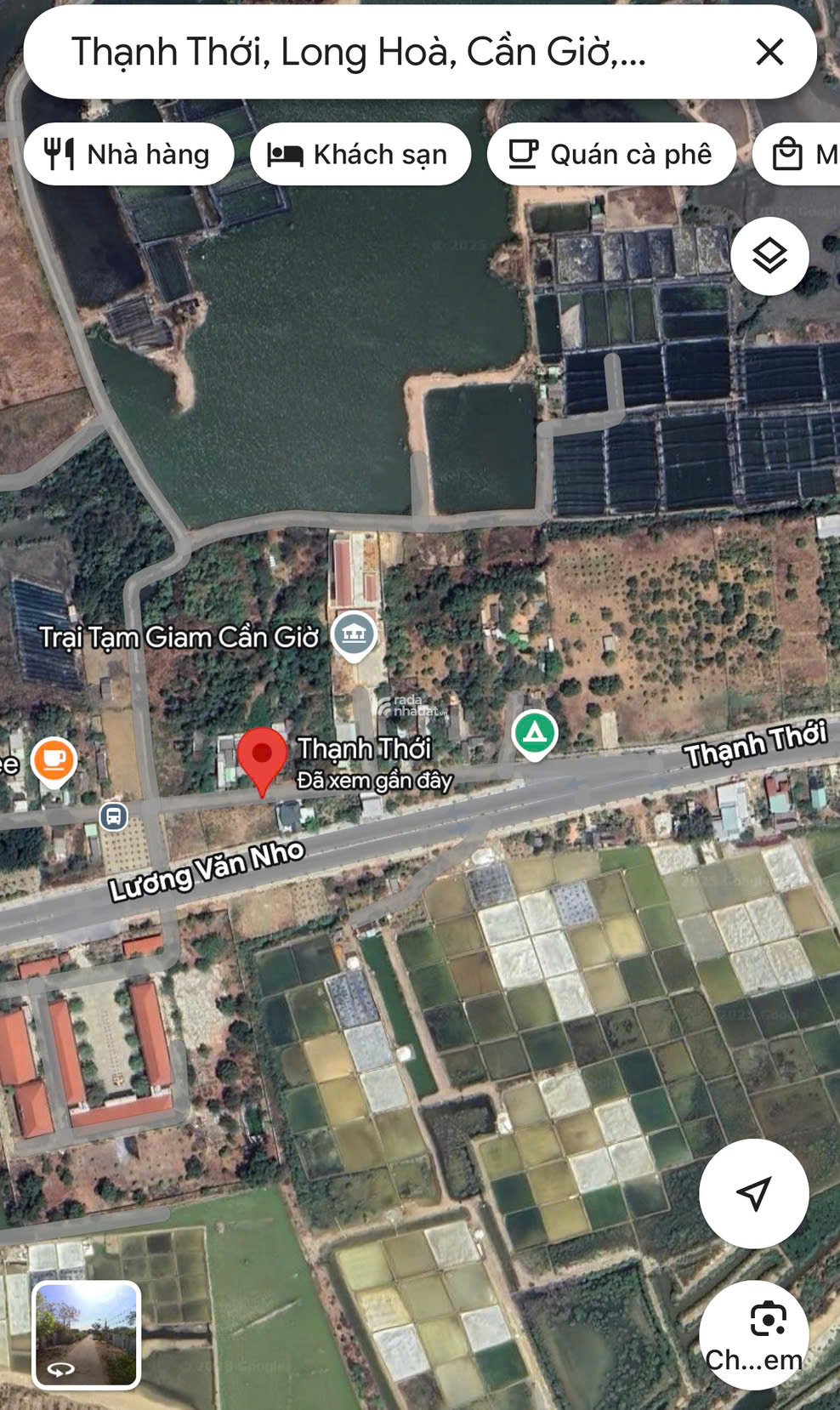Screen dimensions: 840x1410
Task: Open the Thạnh Thới search field
Action: 357,53
